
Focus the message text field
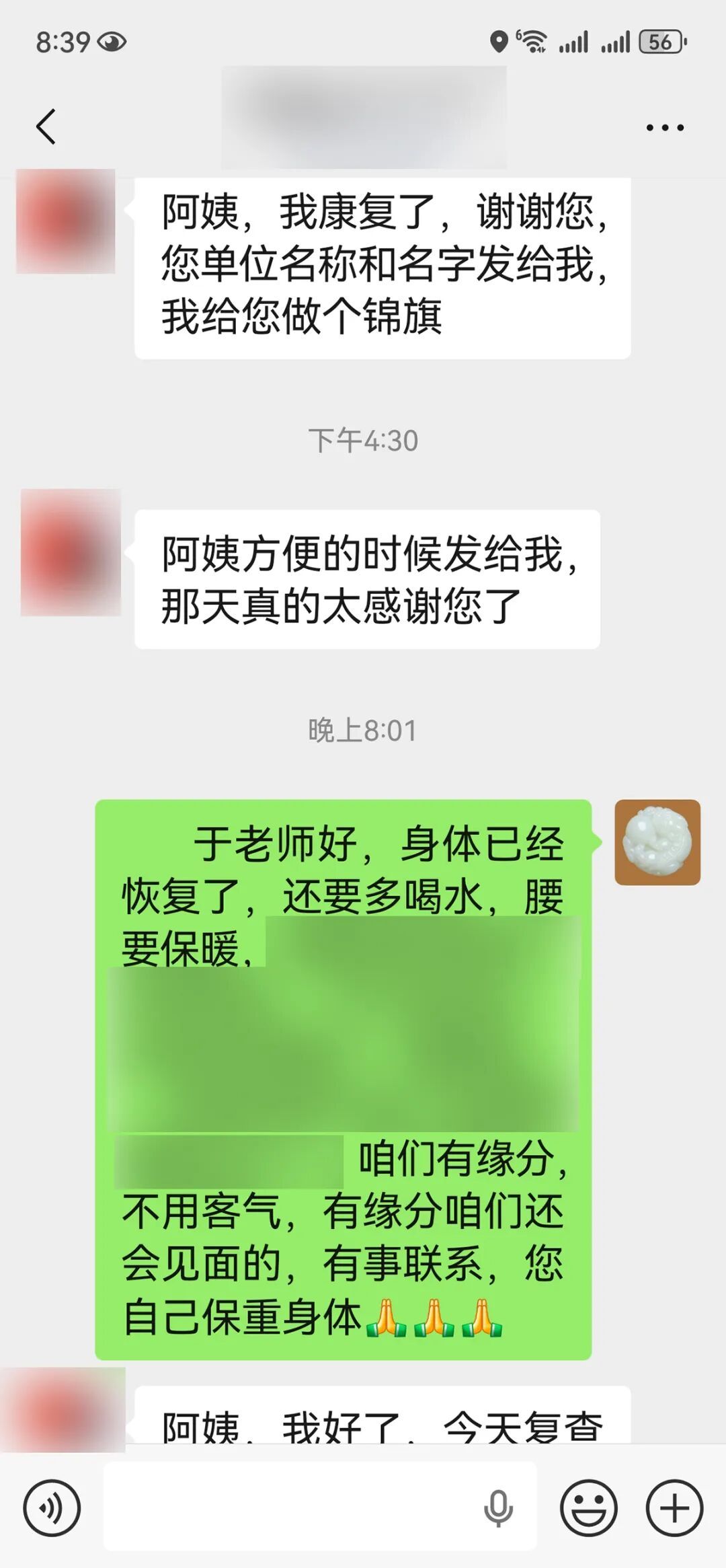[x=289, y=1508]
